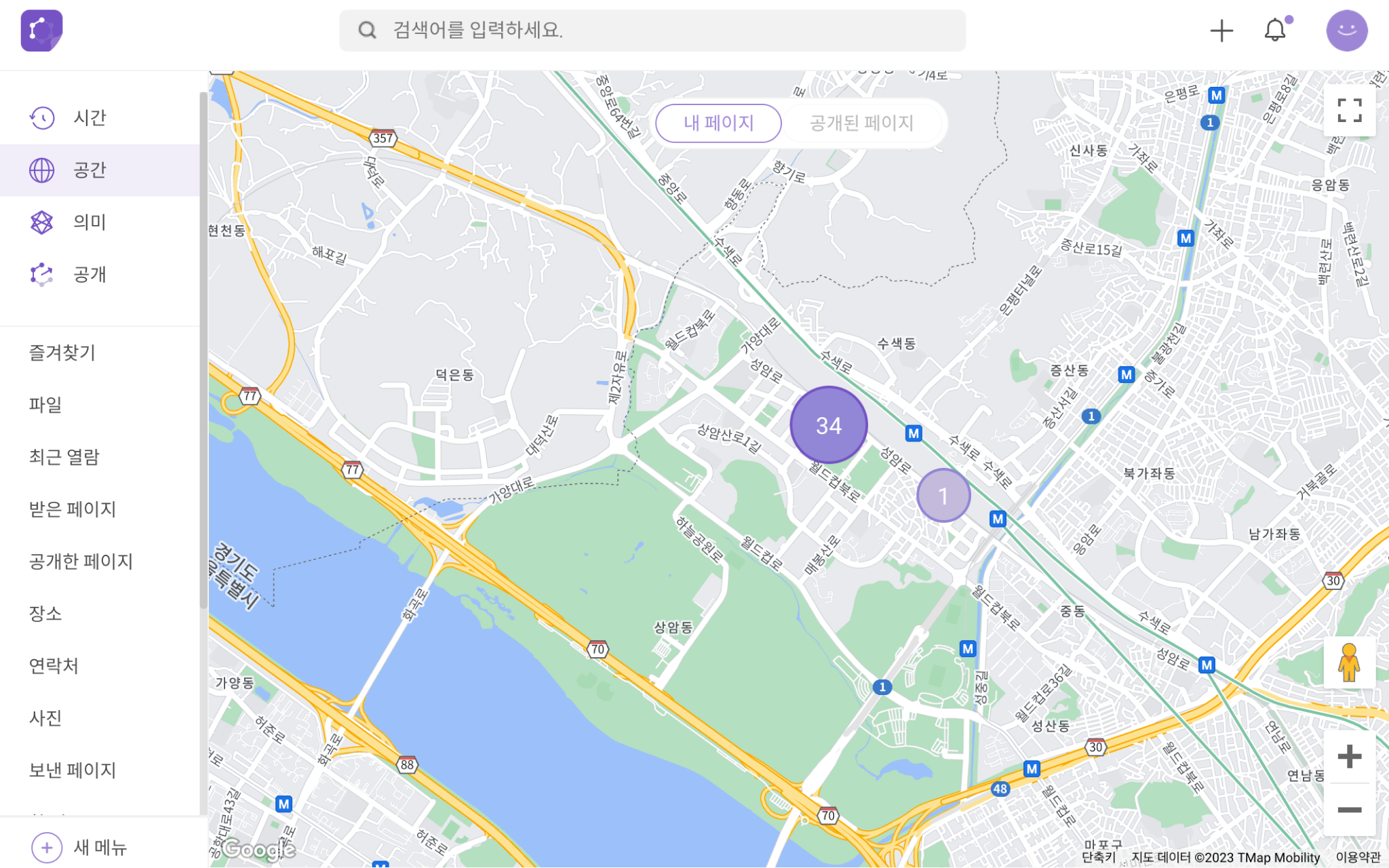
Task: Open the notifications bell
Action: (1275, 31)
